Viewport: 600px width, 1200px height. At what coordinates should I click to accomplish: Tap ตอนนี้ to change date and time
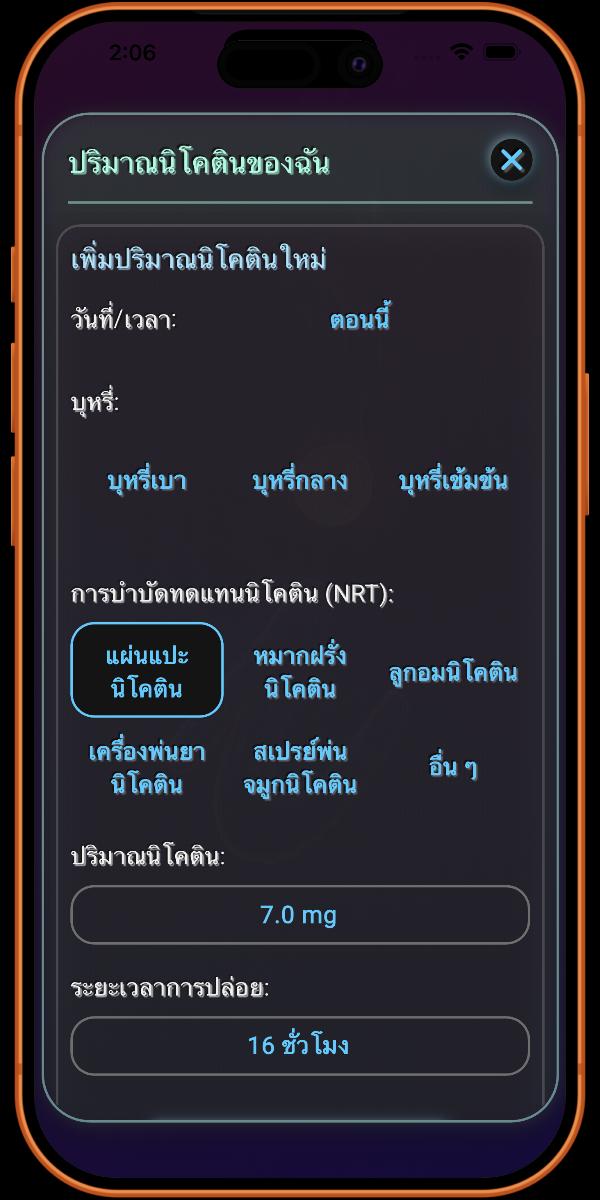(x=359, y=320)
